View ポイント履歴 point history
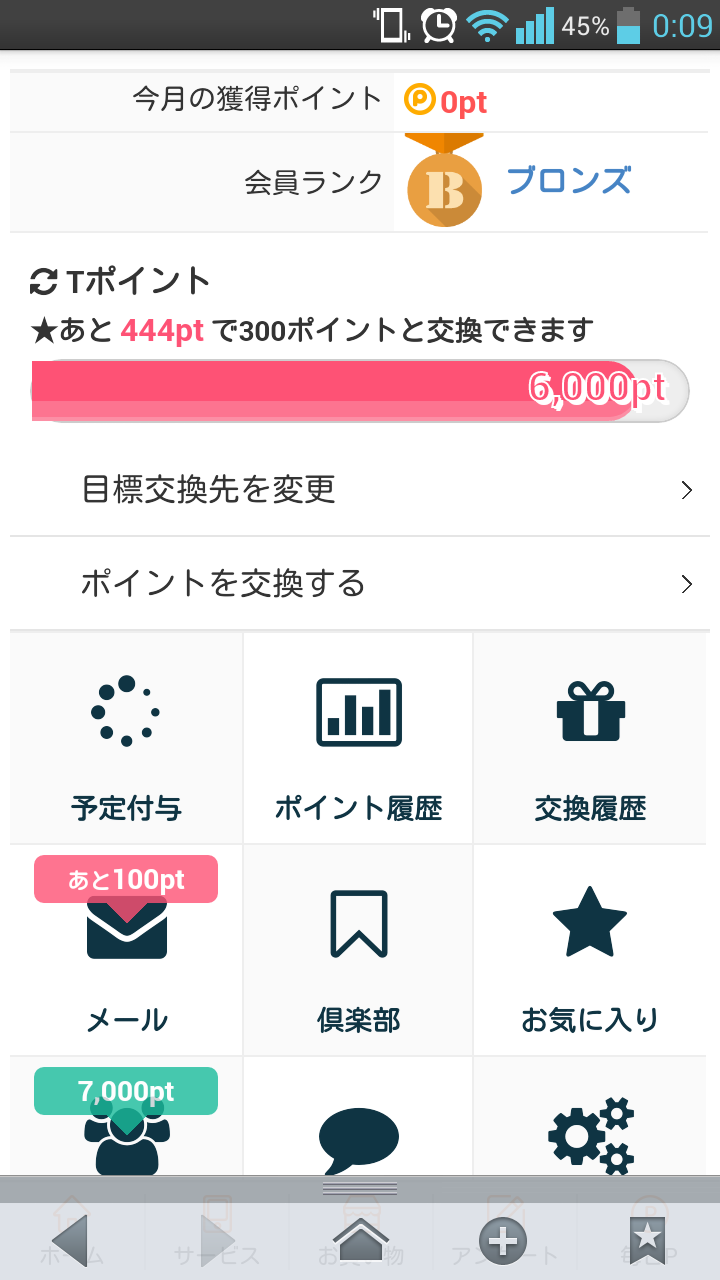720x1280 pixels. click(358, 740)
